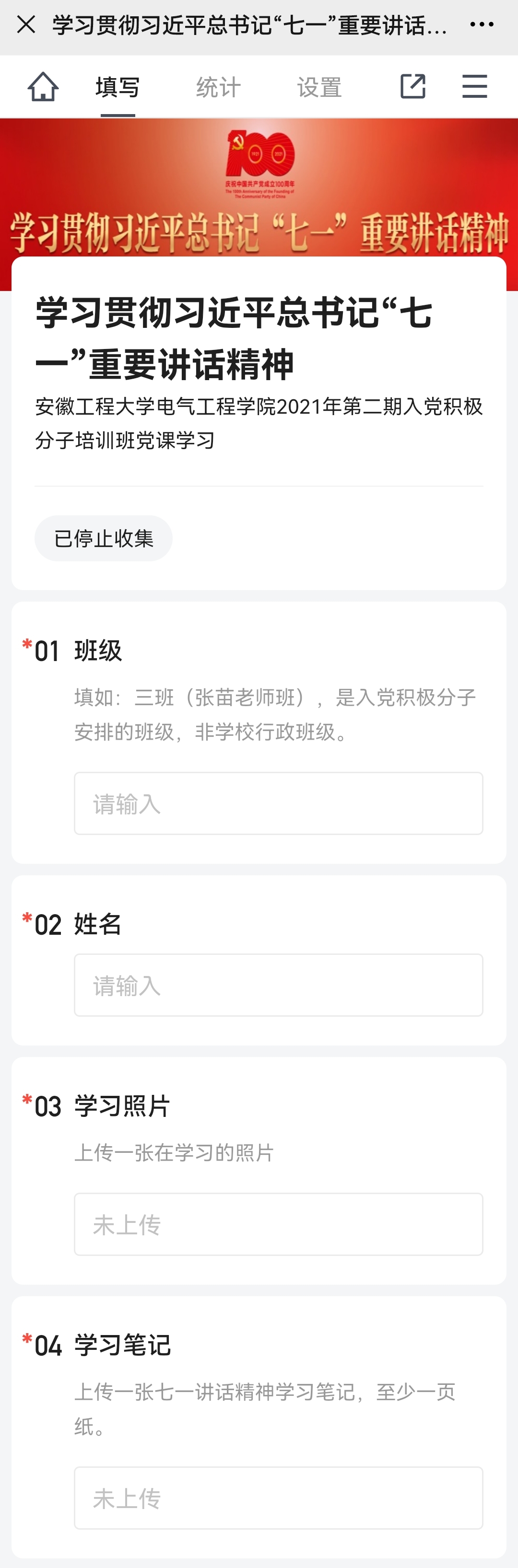The width and height of the screenshot is (518, 1568).
Task: Open the hamburger menu
Action: 474,86
